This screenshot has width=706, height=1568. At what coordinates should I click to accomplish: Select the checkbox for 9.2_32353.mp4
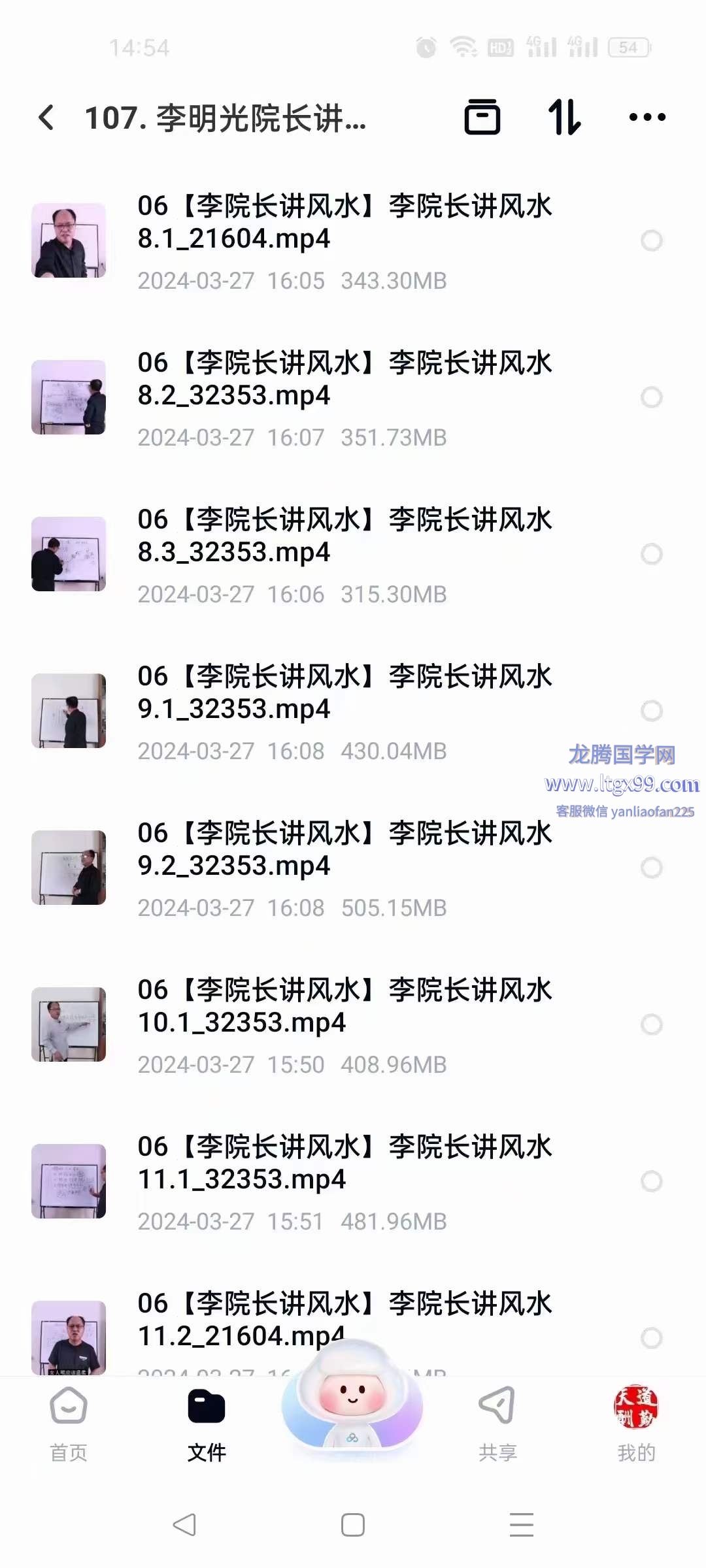[x=651, y=868]
